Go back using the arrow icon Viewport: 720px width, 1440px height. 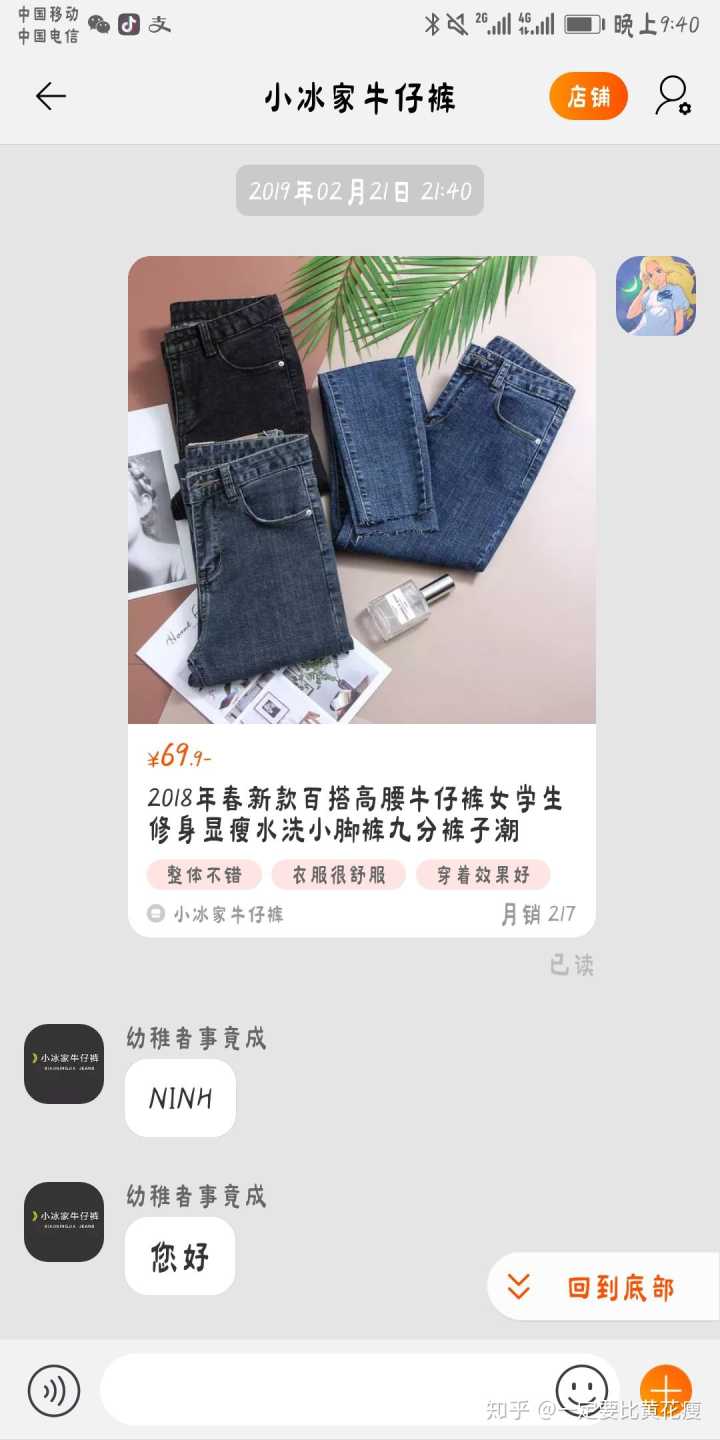coord(50,96)
